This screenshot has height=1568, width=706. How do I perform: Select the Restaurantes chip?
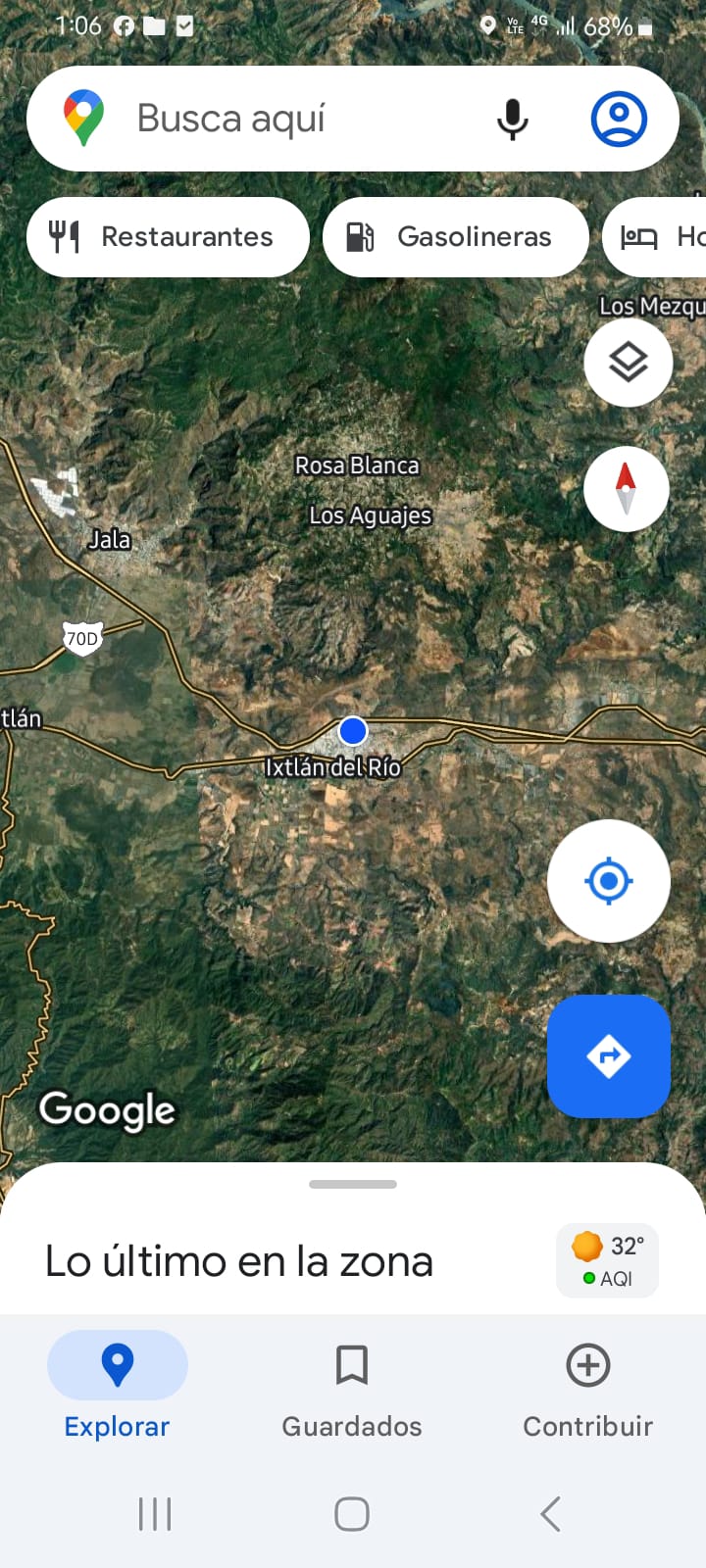pyautogui.click(x=168, y=237)
